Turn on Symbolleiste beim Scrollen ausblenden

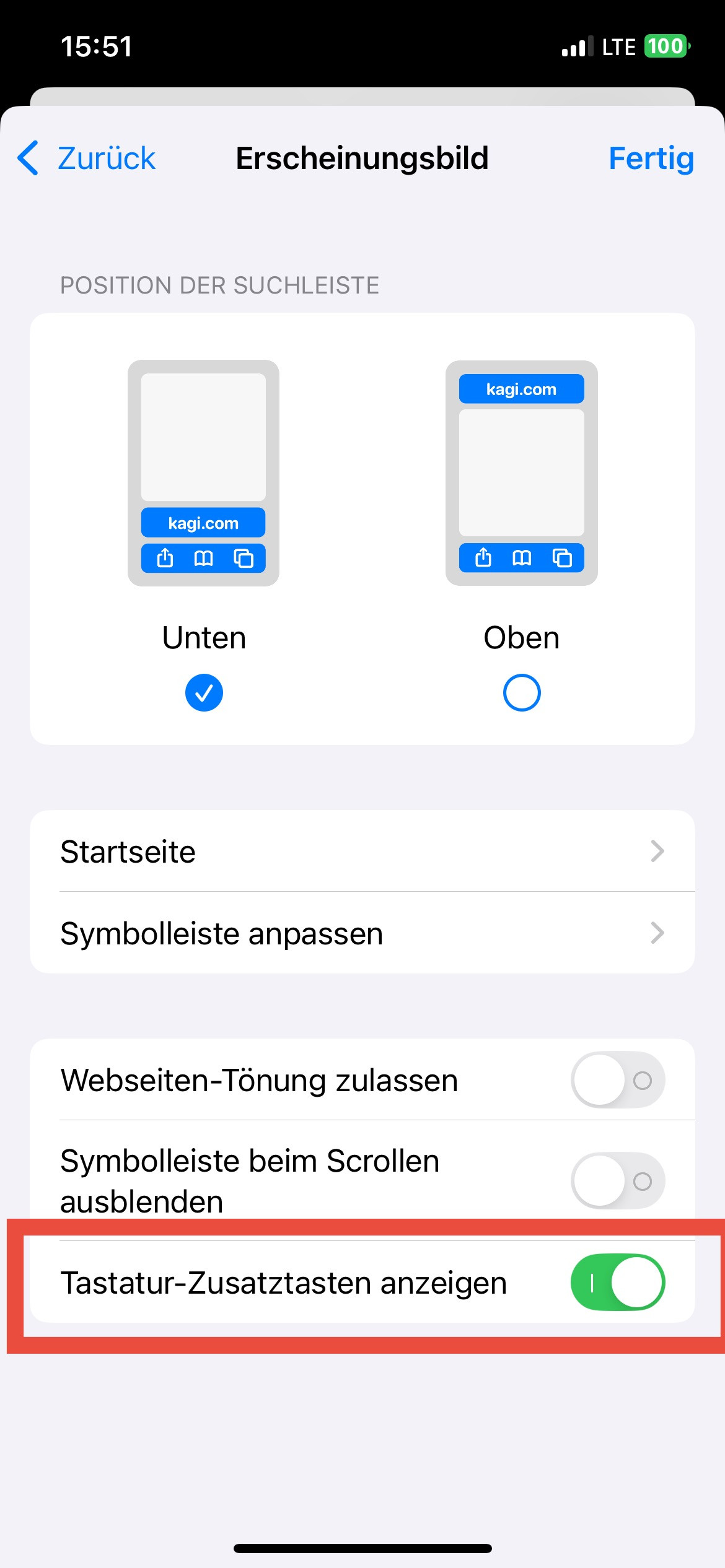[x=617, y=1181]
